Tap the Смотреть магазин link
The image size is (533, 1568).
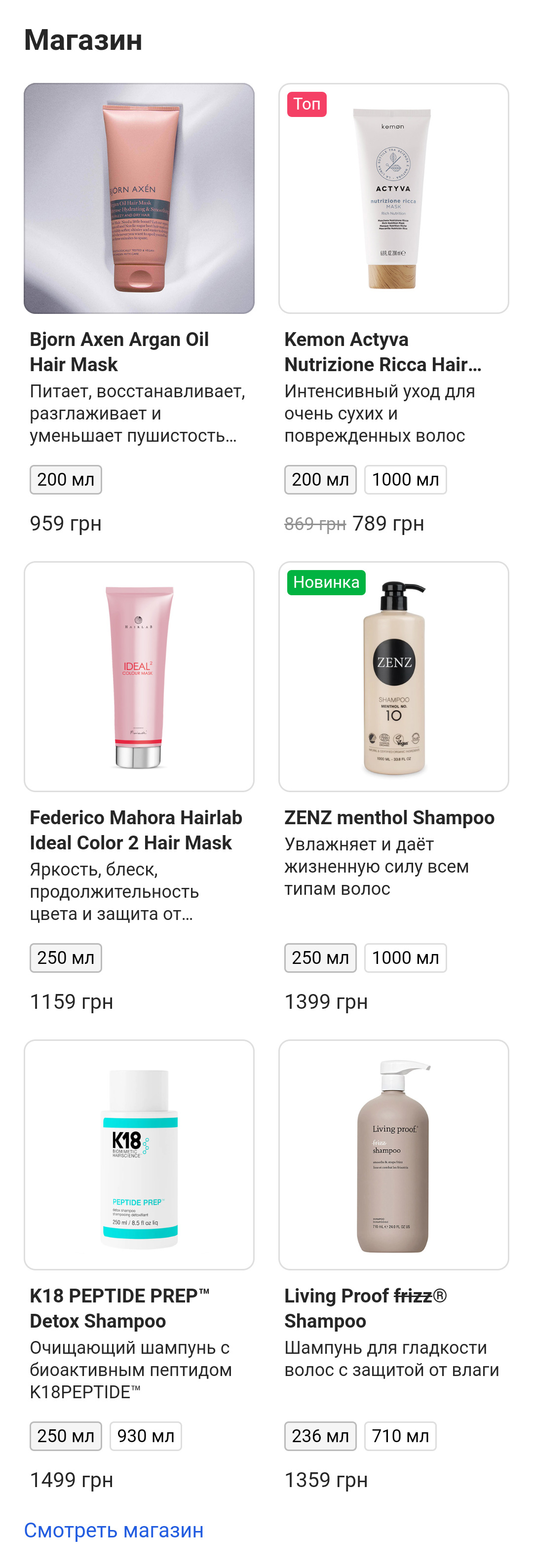(114, 1530)
